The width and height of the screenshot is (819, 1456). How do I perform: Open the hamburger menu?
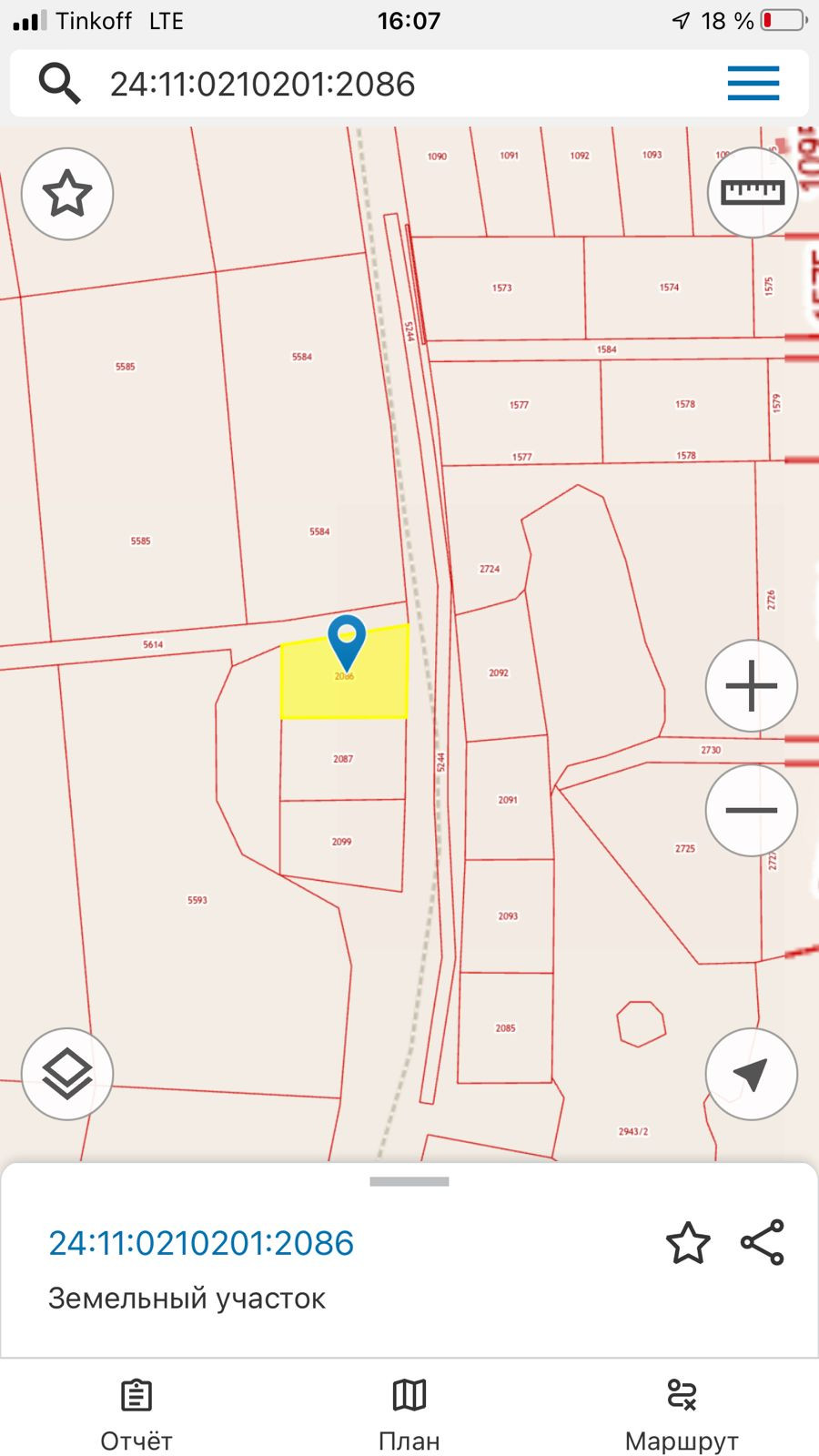pos(753,84)
